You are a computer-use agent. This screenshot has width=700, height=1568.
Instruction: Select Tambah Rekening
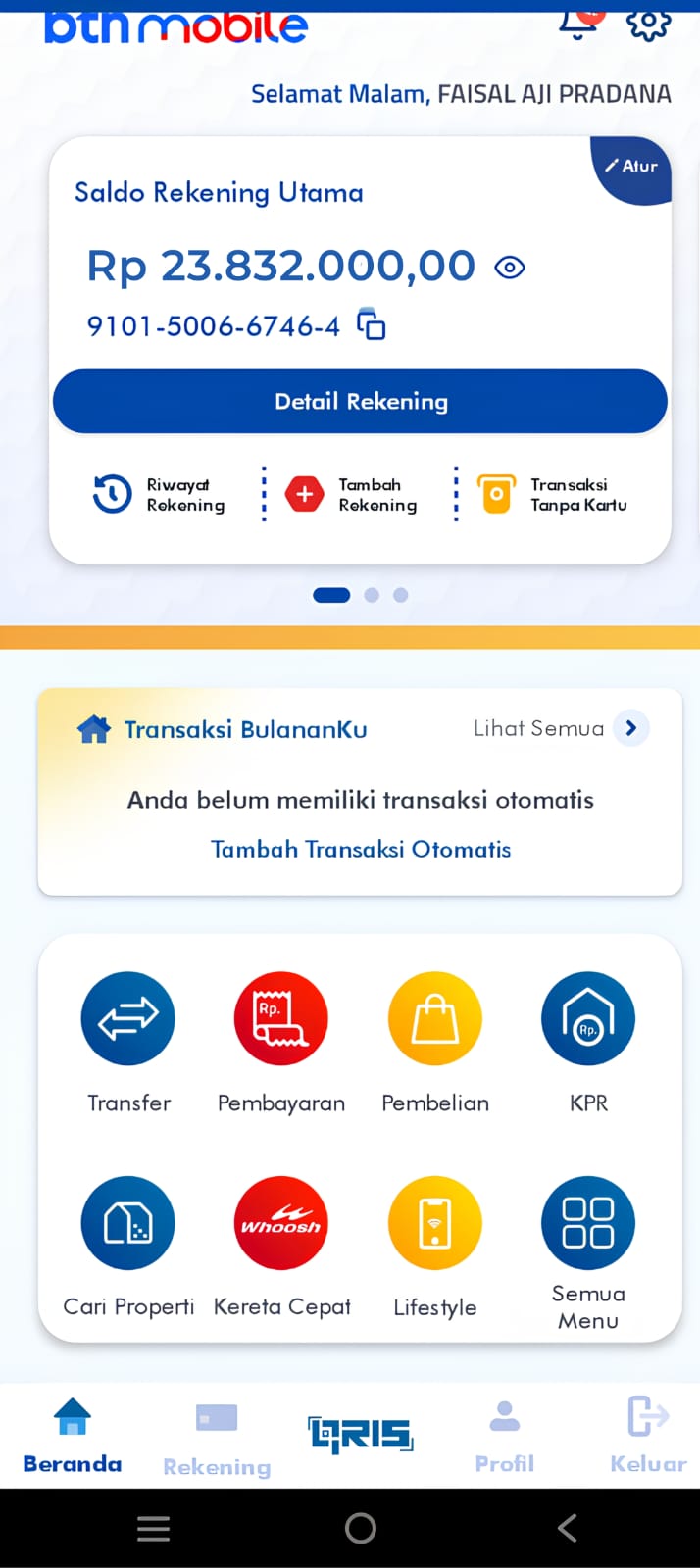click(x=351, y=494)
